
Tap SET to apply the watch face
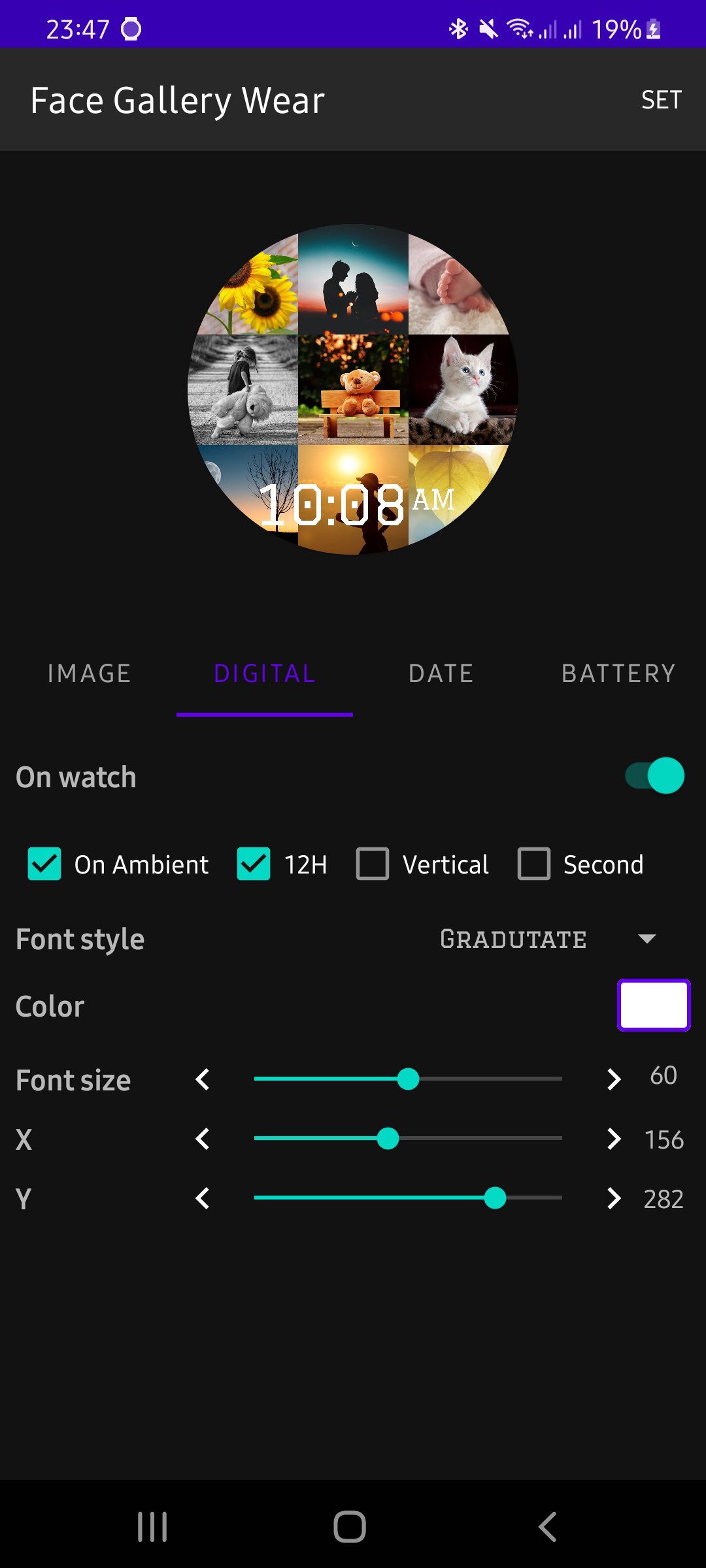click(x=661, y=100)
